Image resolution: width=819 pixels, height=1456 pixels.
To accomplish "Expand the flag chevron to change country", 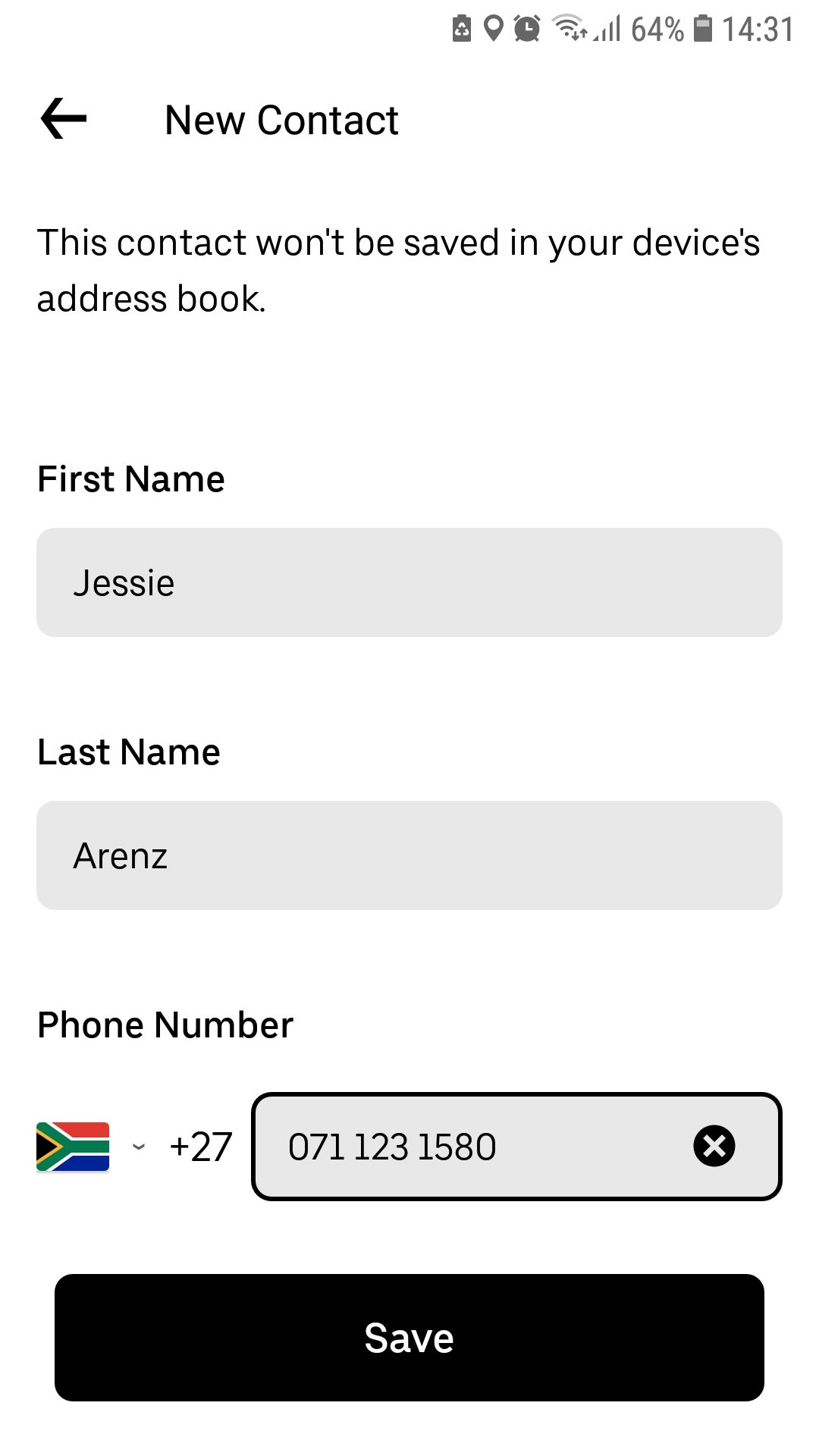I will coord(140,1147).
